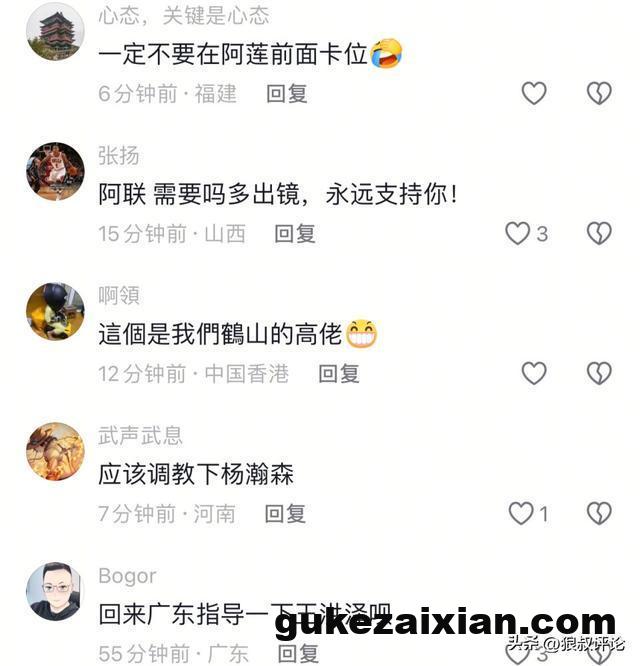Screen dimensions: 640x666
Task: Tap the broken heart on 啊領's comment
Action: click(598, 374)
